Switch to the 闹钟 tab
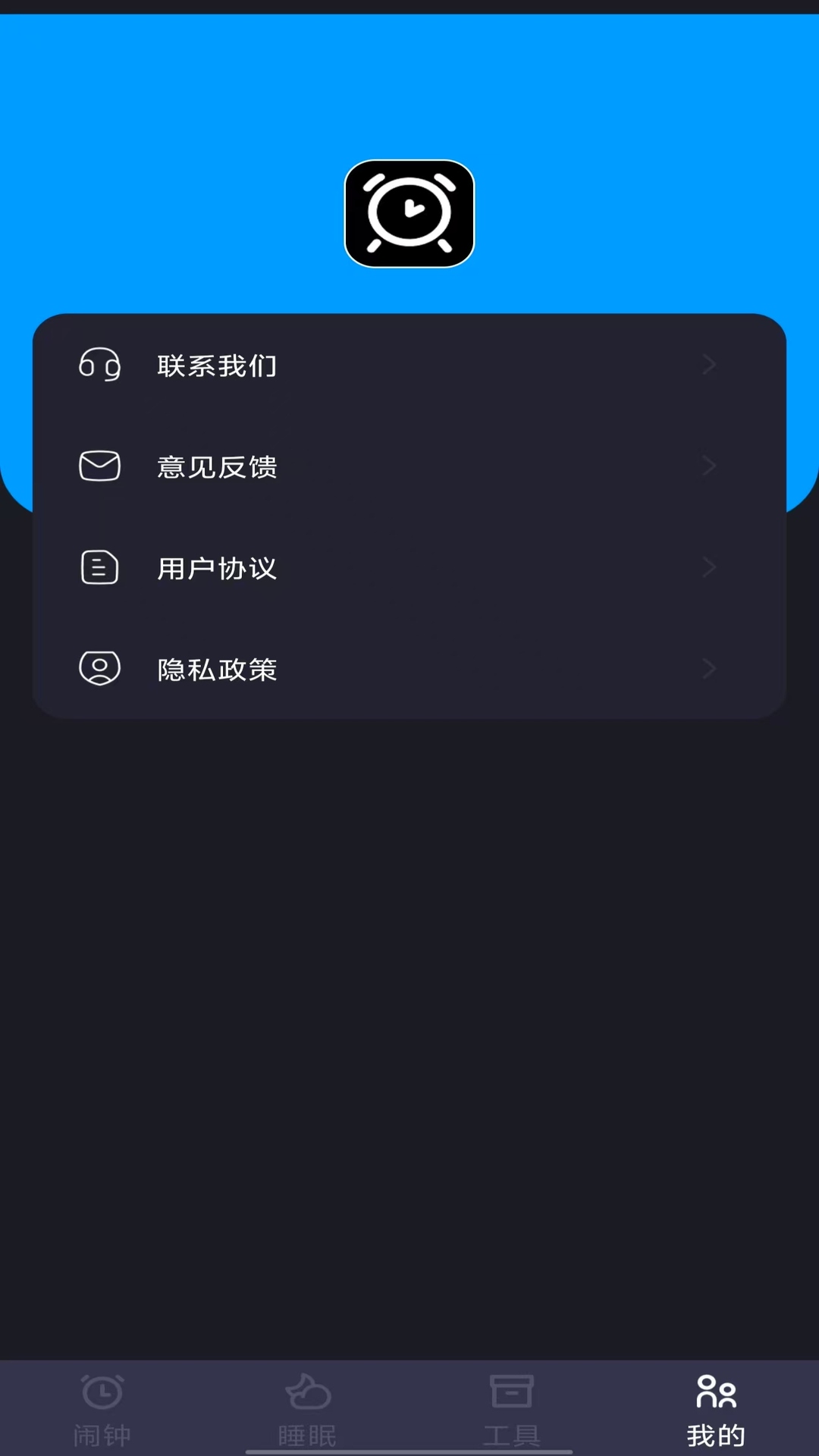Screen dimensions: 819x1456 click(102, 1409)
